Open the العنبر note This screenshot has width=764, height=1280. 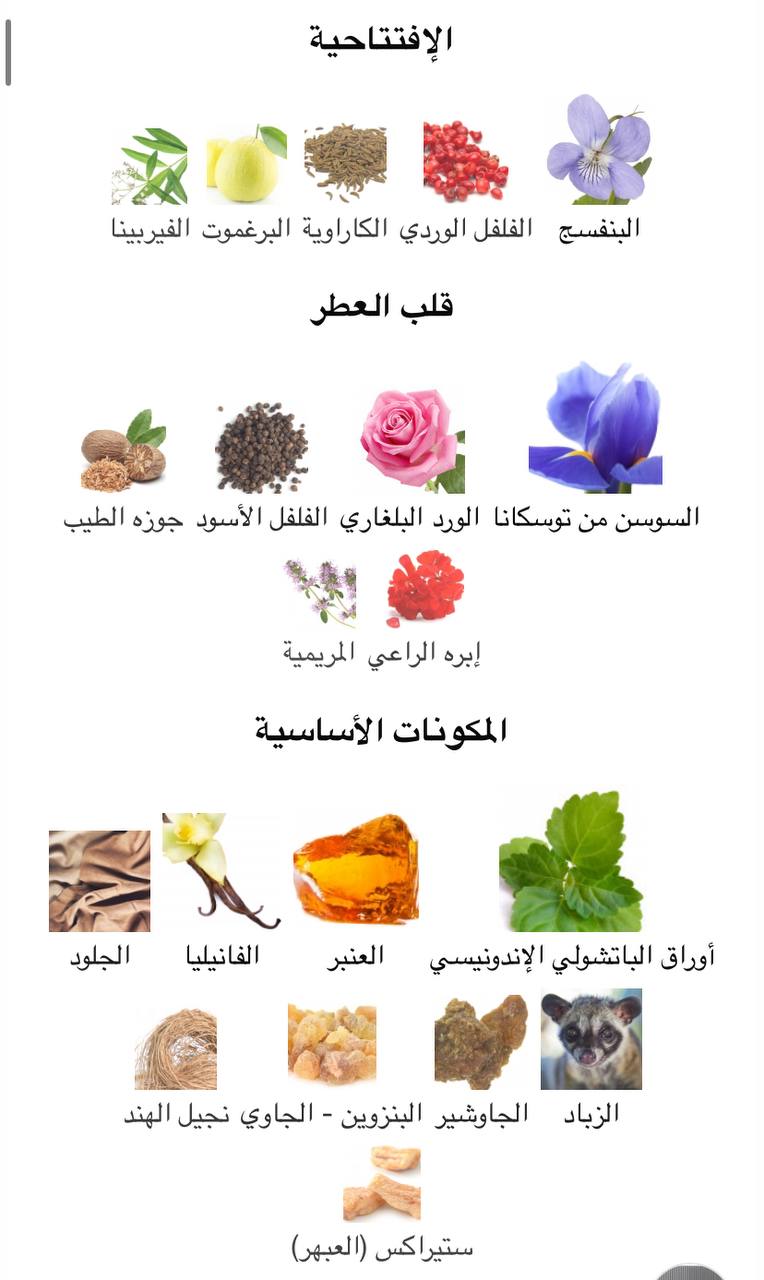pyautogui.click(x=355, y=869)
